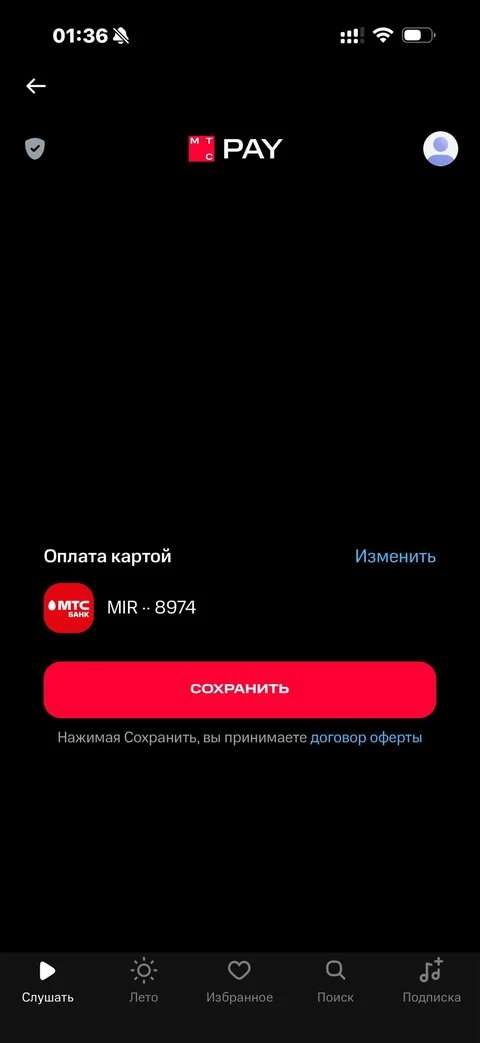Open the Избранное tab
Viewport: 480px width, 1043px height.
coord(239,981)
